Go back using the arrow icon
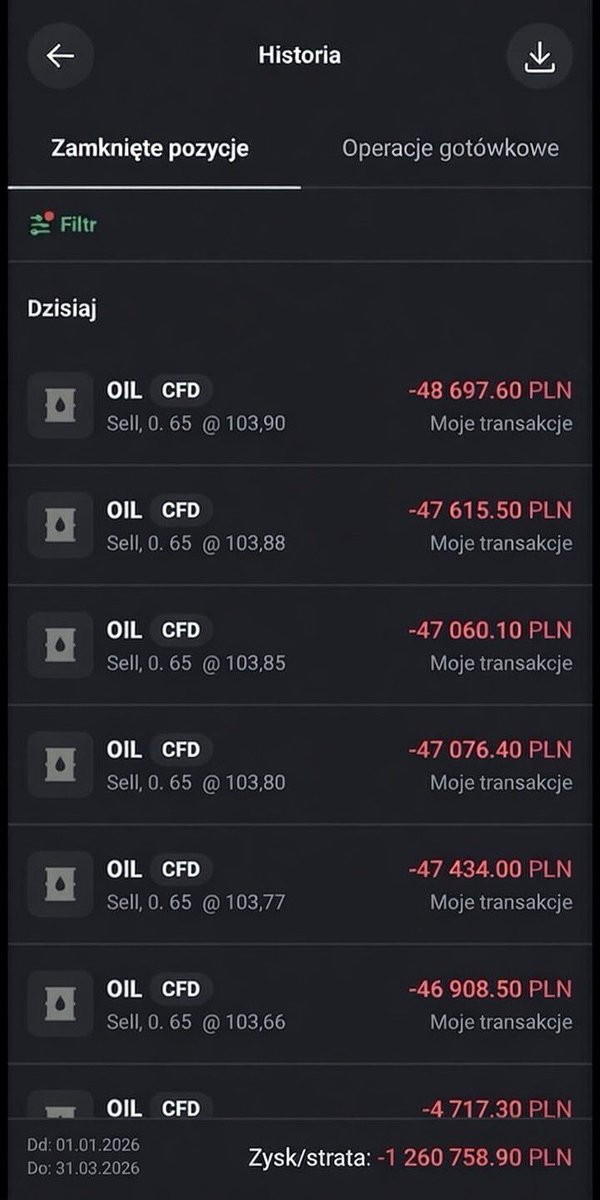Screen dimensions: 600x1200 [60, 56]
